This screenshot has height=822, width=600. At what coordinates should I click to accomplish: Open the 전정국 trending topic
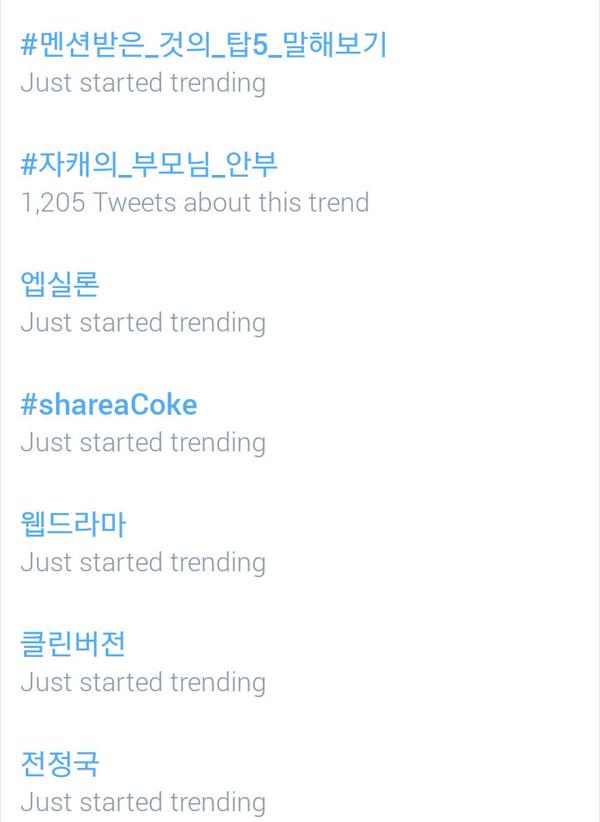(x=60, y=765)
